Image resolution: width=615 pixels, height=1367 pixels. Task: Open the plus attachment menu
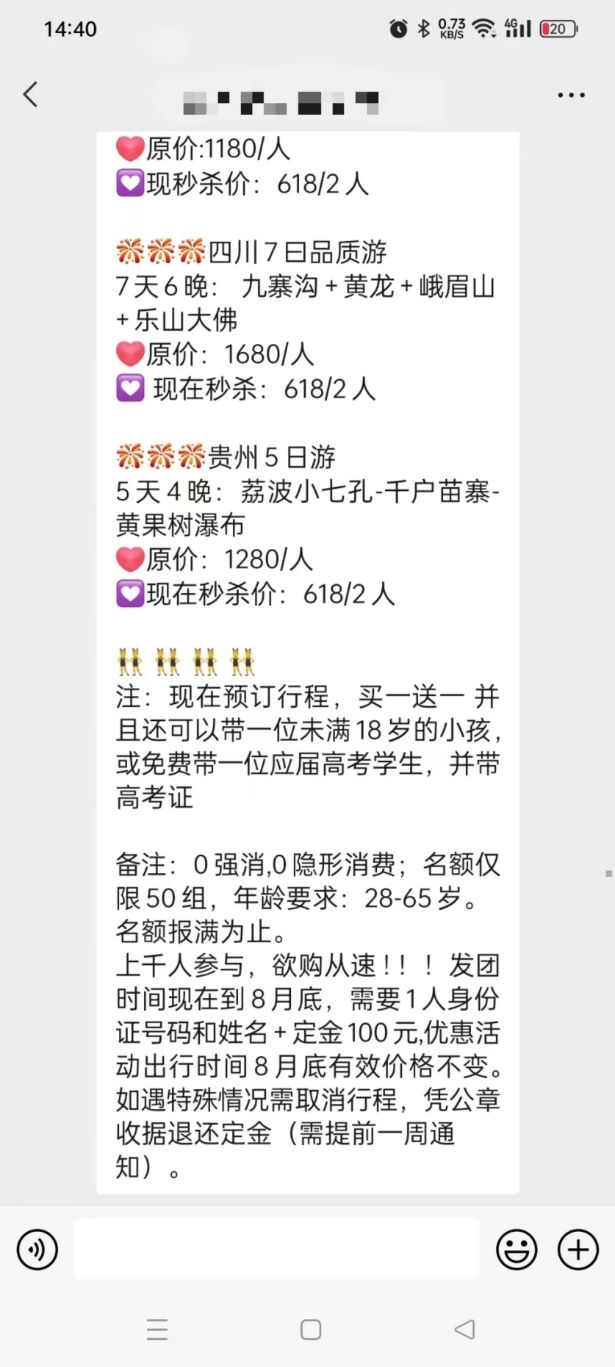click(x=577, y=1249)
